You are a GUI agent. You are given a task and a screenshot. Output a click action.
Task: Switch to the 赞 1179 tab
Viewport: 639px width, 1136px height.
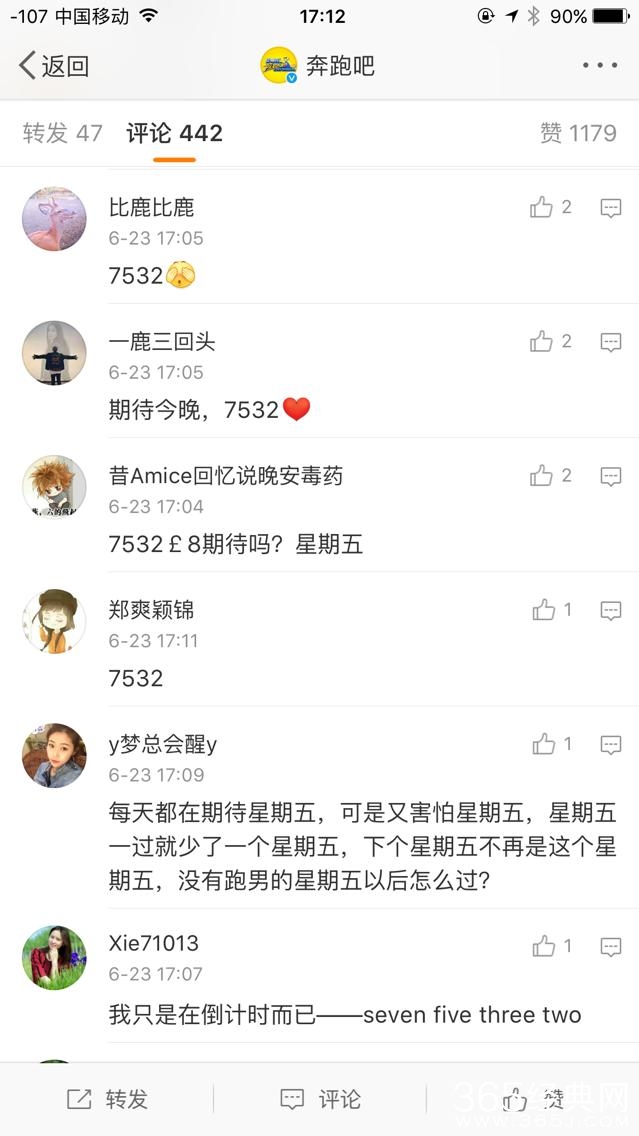click(x=578, y=133)
